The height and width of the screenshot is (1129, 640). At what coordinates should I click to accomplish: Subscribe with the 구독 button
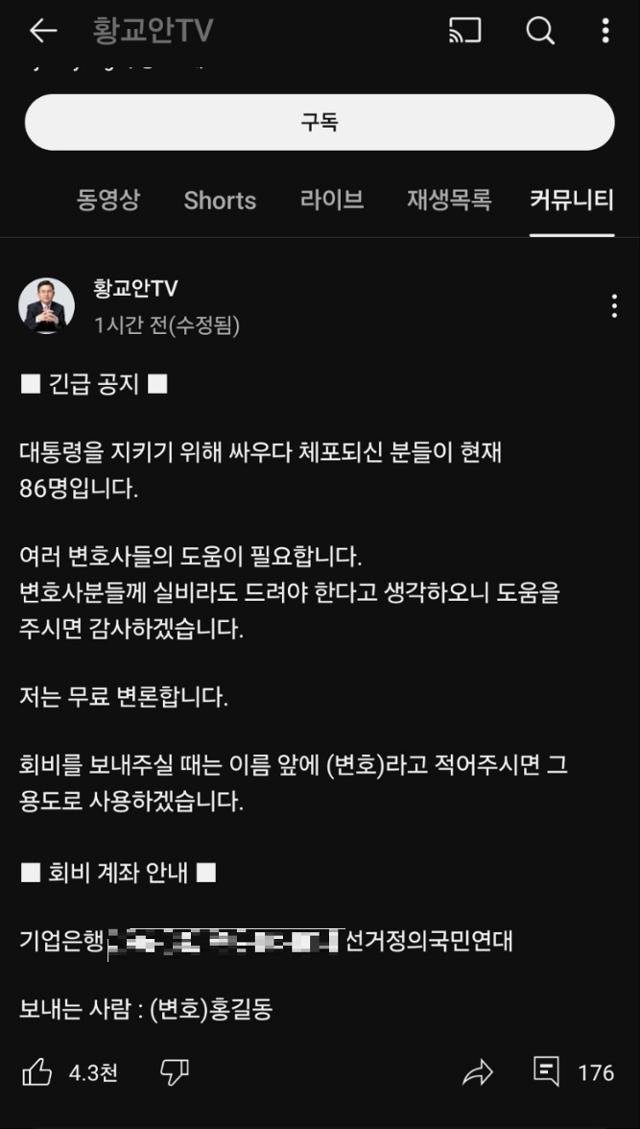click(319, 122)
